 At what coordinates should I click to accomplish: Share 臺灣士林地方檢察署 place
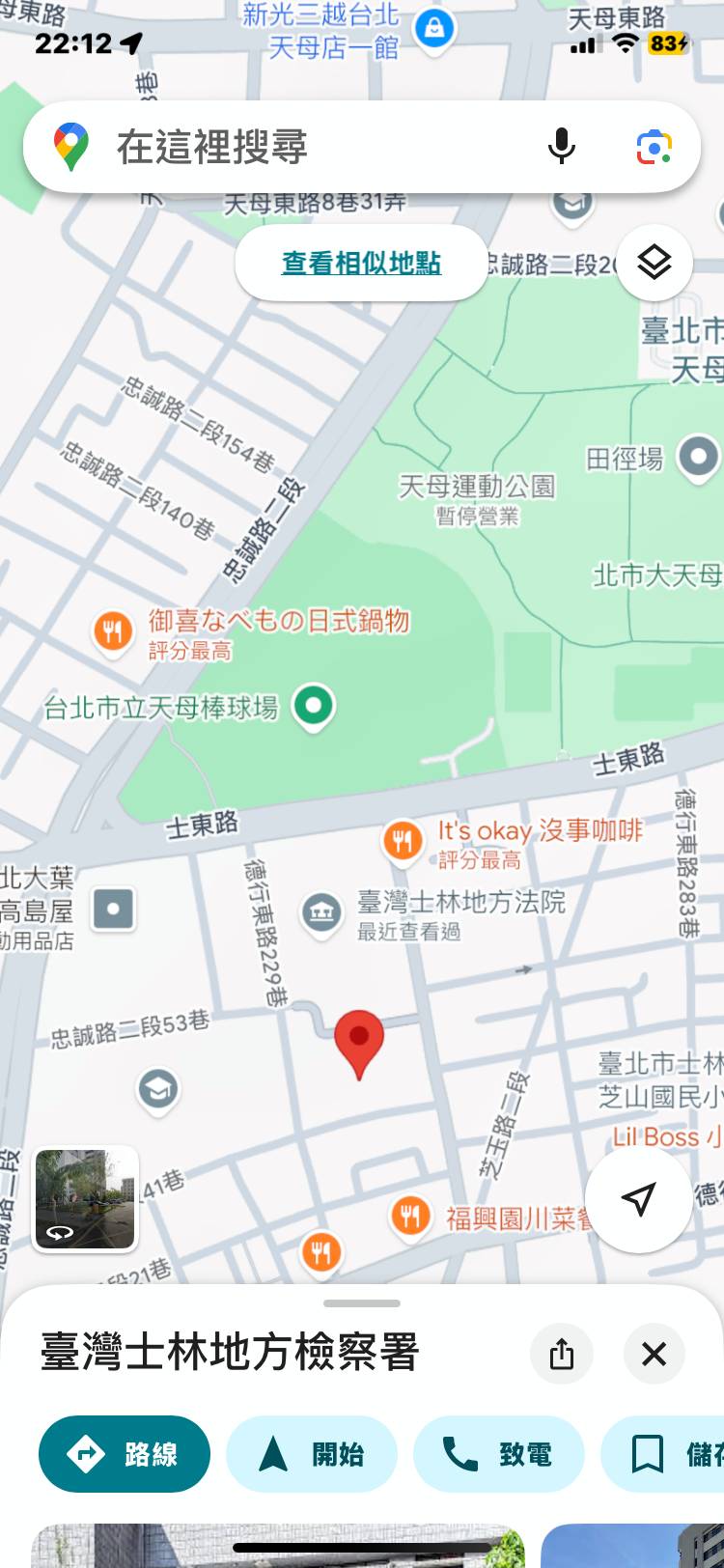click(562, 1354)
